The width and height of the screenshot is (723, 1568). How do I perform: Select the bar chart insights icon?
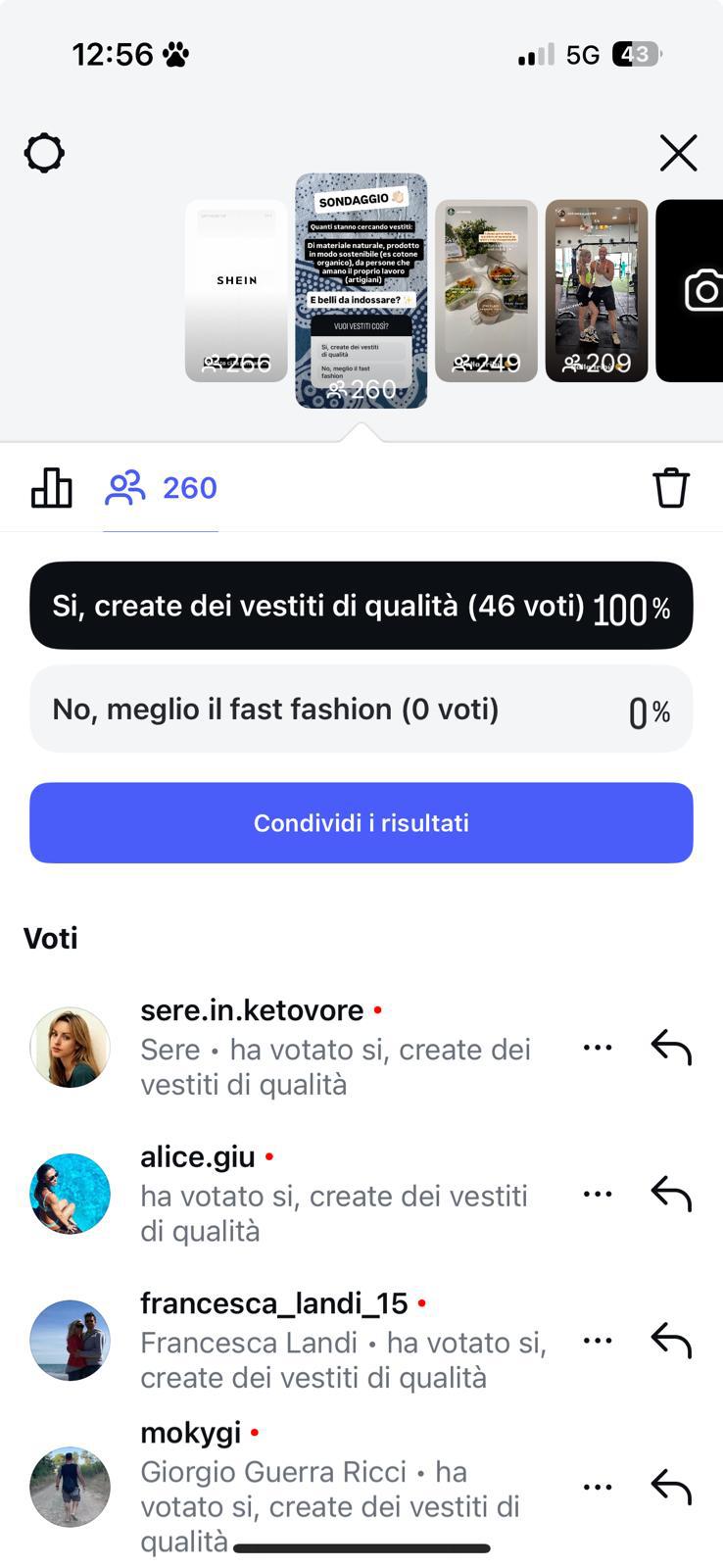(51, 487)
